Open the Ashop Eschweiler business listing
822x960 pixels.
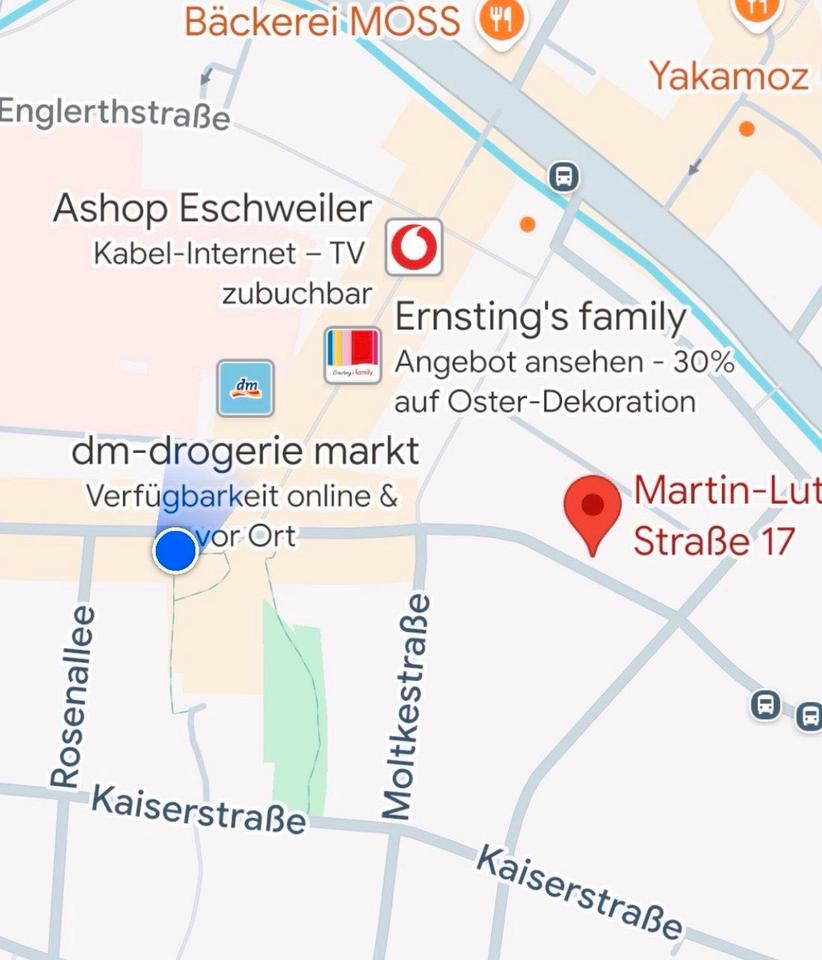tap(213, 209)
